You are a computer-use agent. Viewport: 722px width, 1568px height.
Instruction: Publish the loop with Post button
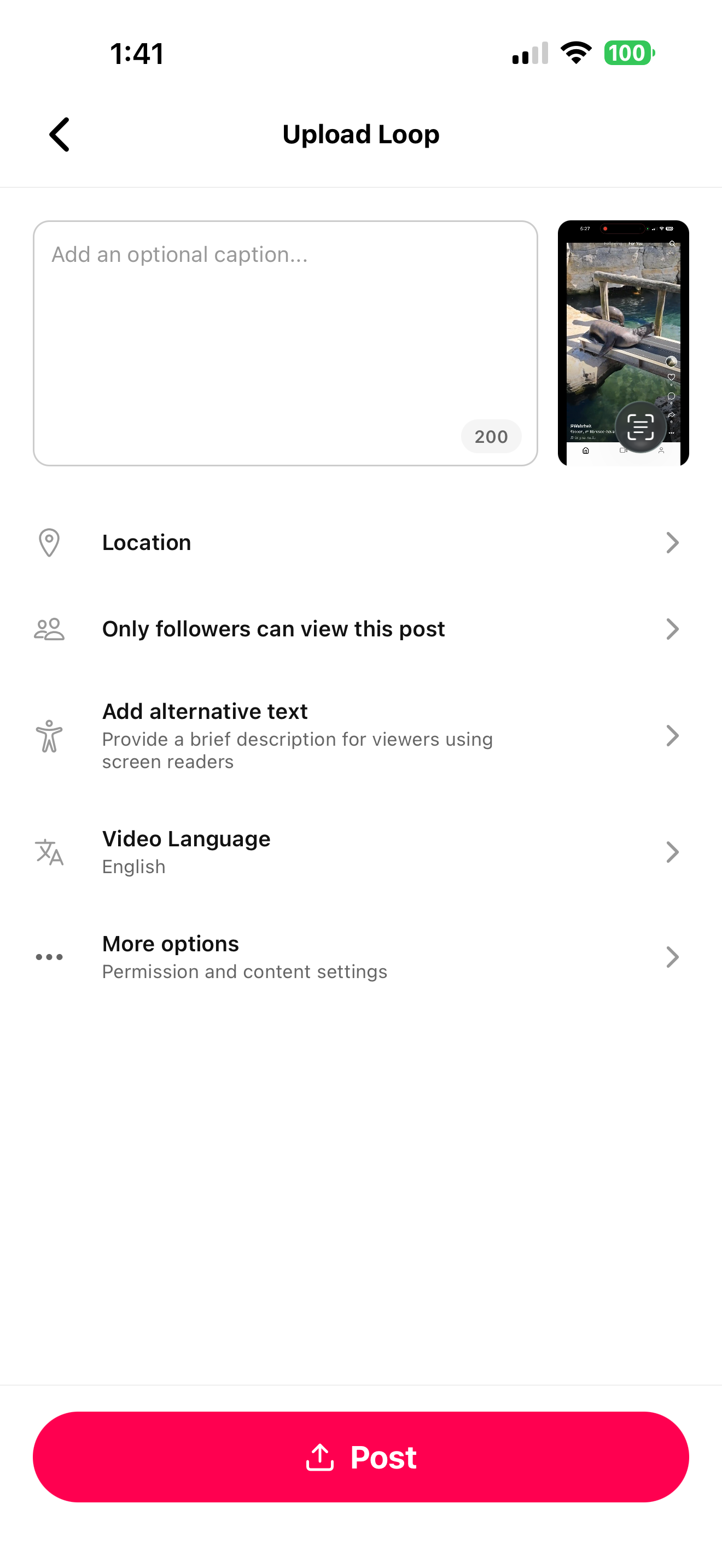(x=360, y=1456)
